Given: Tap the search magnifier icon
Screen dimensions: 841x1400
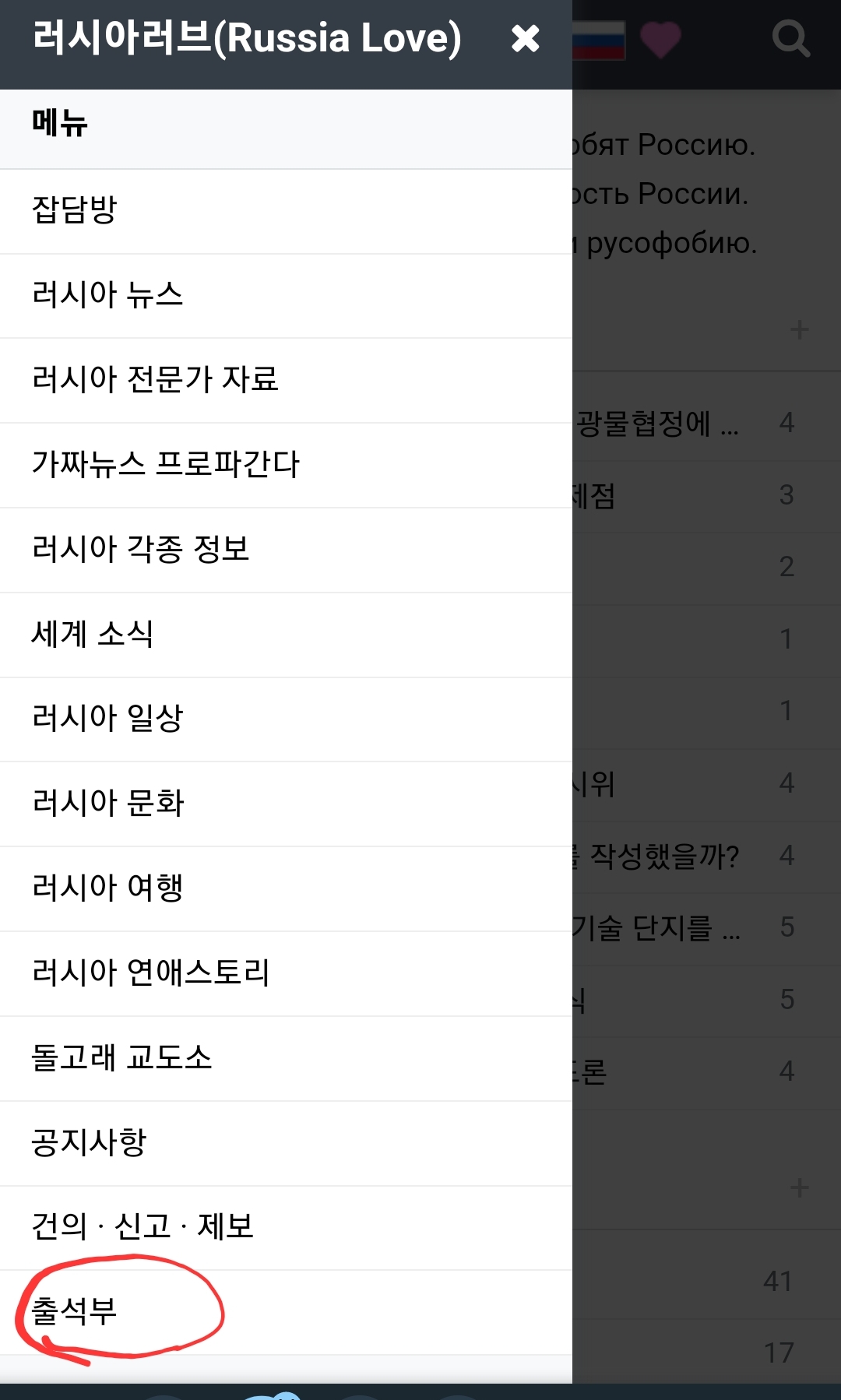Looking at the screenshot, I should point(791,38).
